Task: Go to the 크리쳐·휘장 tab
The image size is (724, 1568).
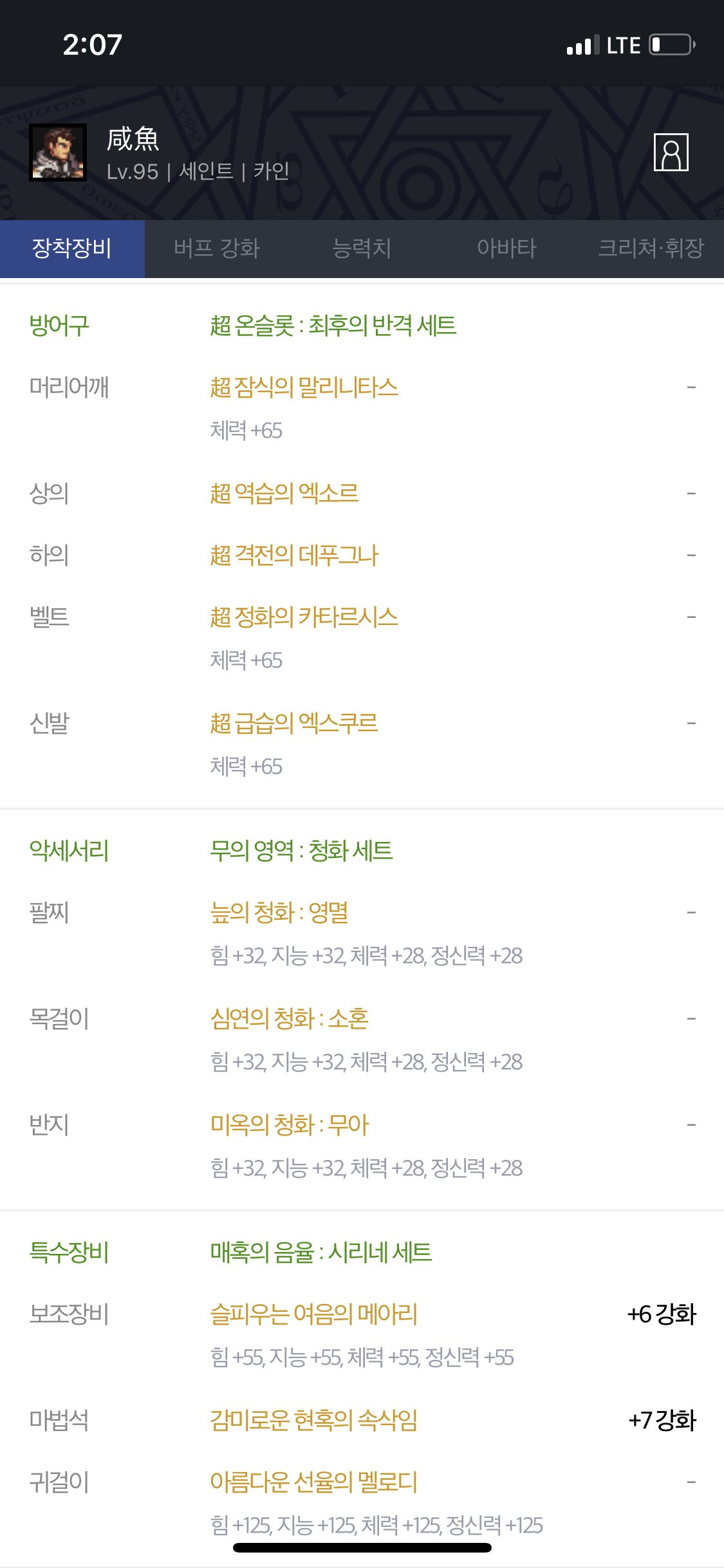Action: [651, 248]
